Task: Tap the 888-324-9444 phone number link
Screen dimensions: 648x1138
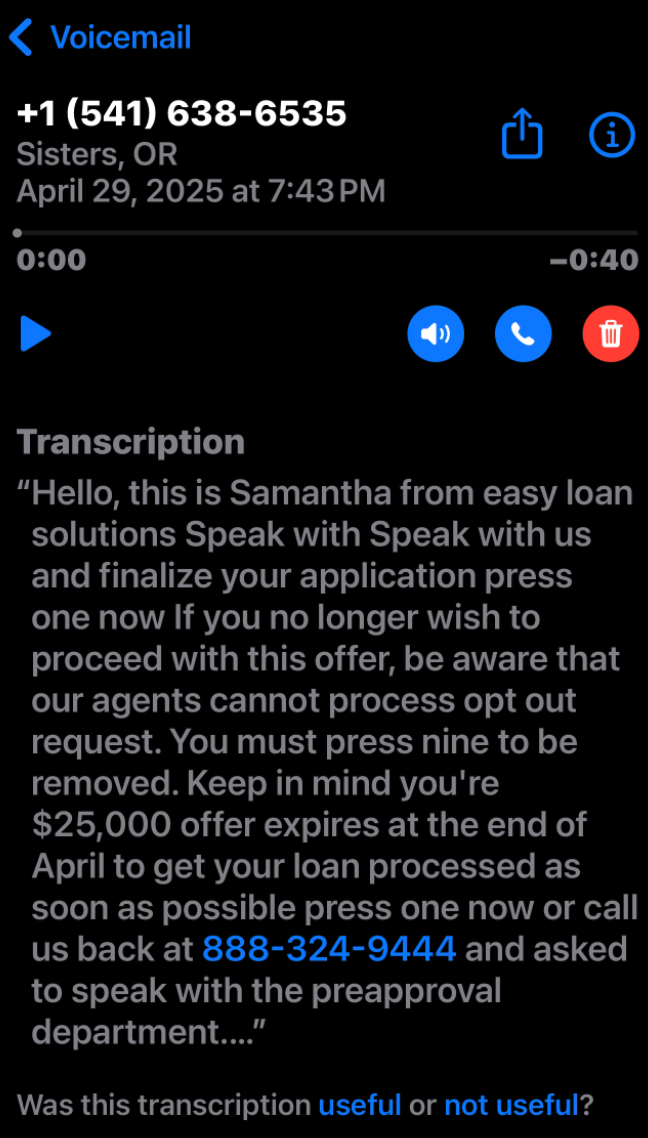Action: point(329,948)
